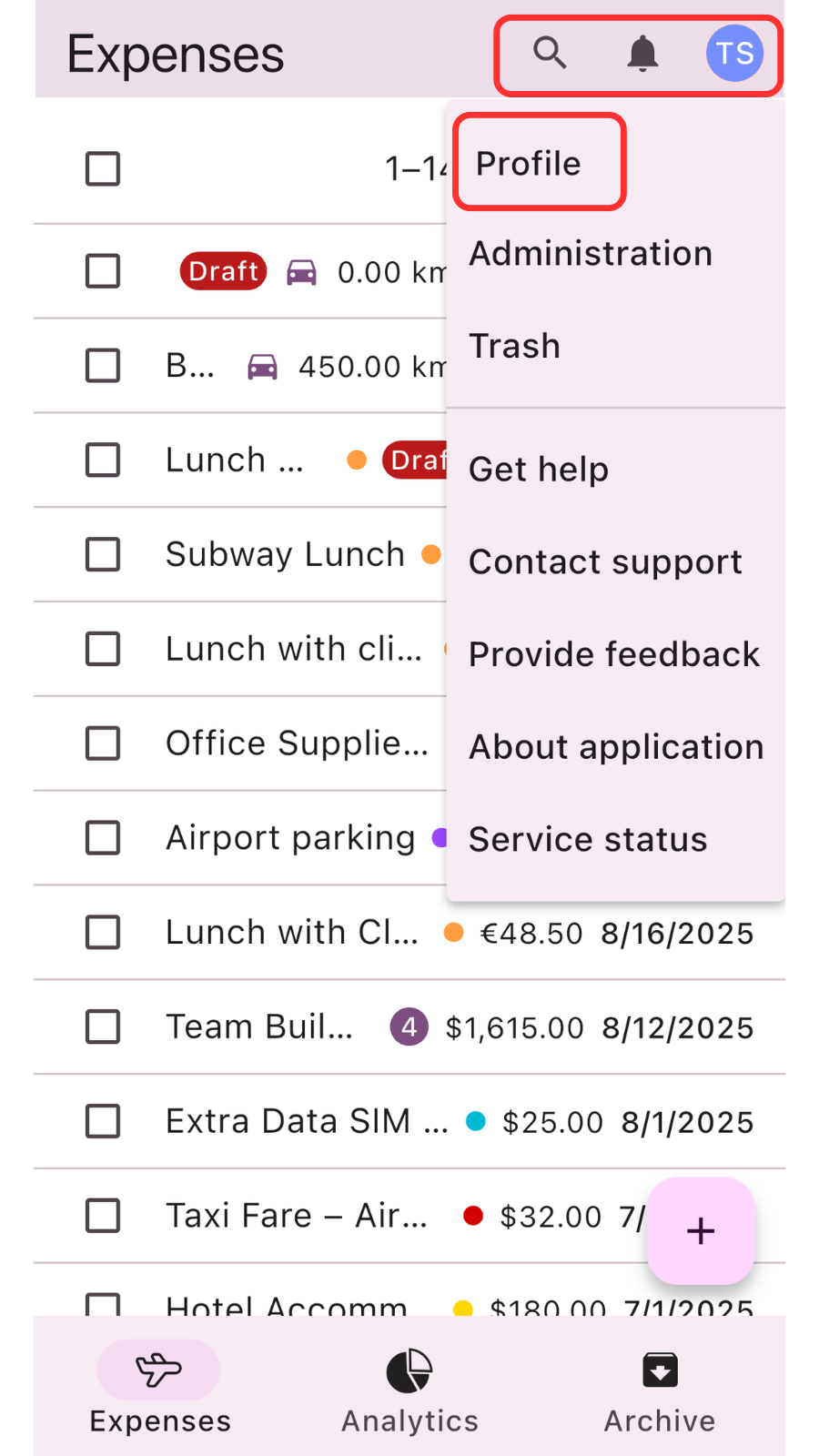Open the Team Buil... $1,615.00 expense

click(259, 1027)
